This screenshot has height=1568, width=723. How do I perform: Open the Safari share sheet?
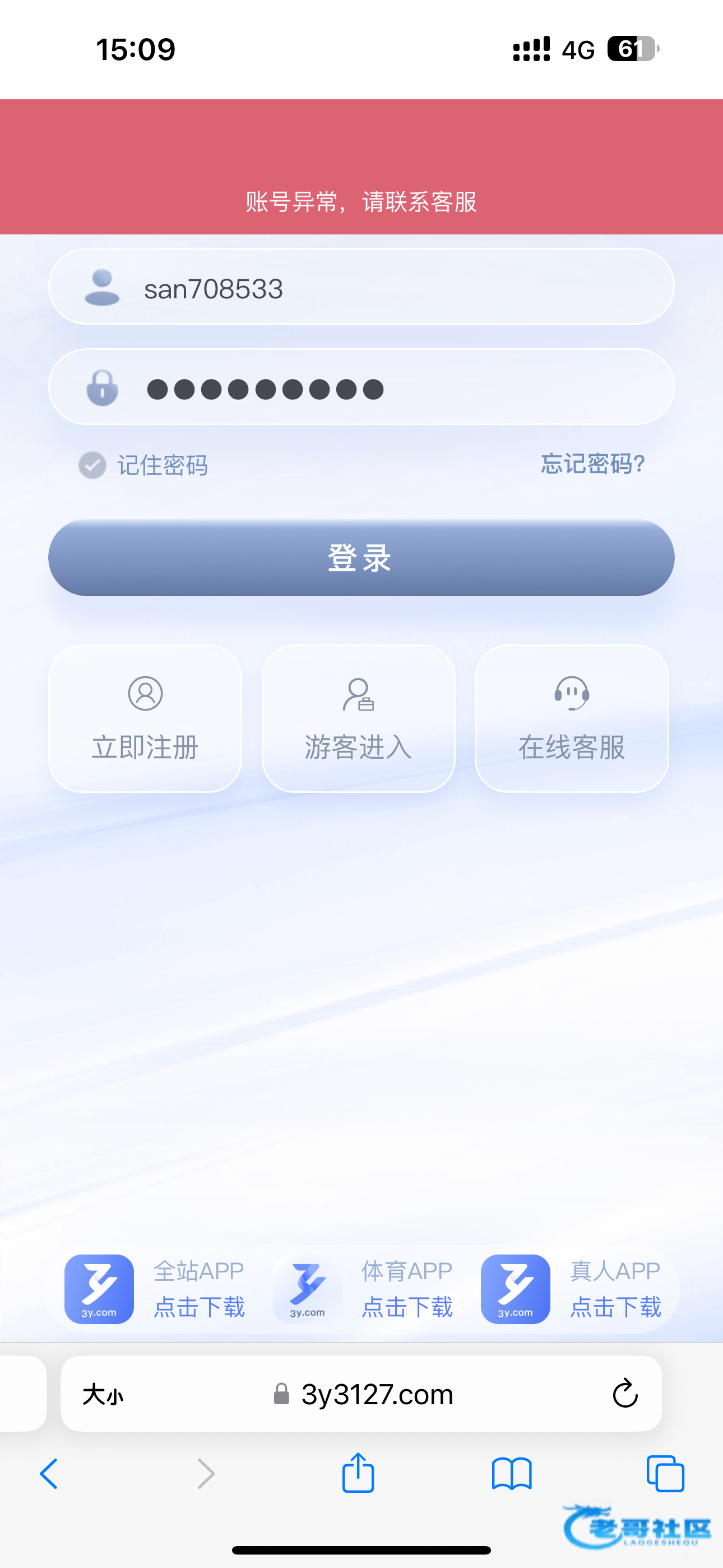358,1473
